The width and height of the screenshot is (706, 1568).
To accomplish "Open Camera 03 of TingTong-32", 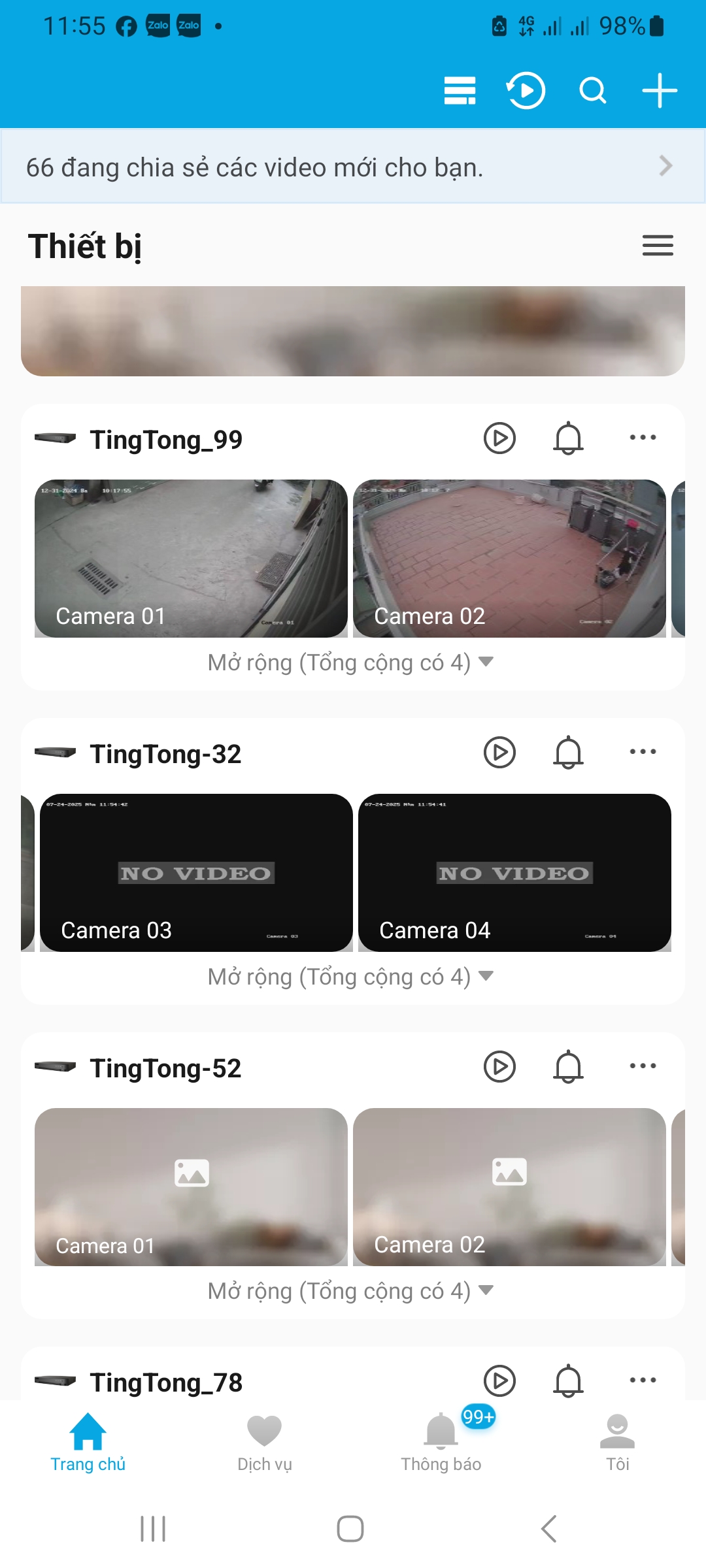I will tap(196, 873).
